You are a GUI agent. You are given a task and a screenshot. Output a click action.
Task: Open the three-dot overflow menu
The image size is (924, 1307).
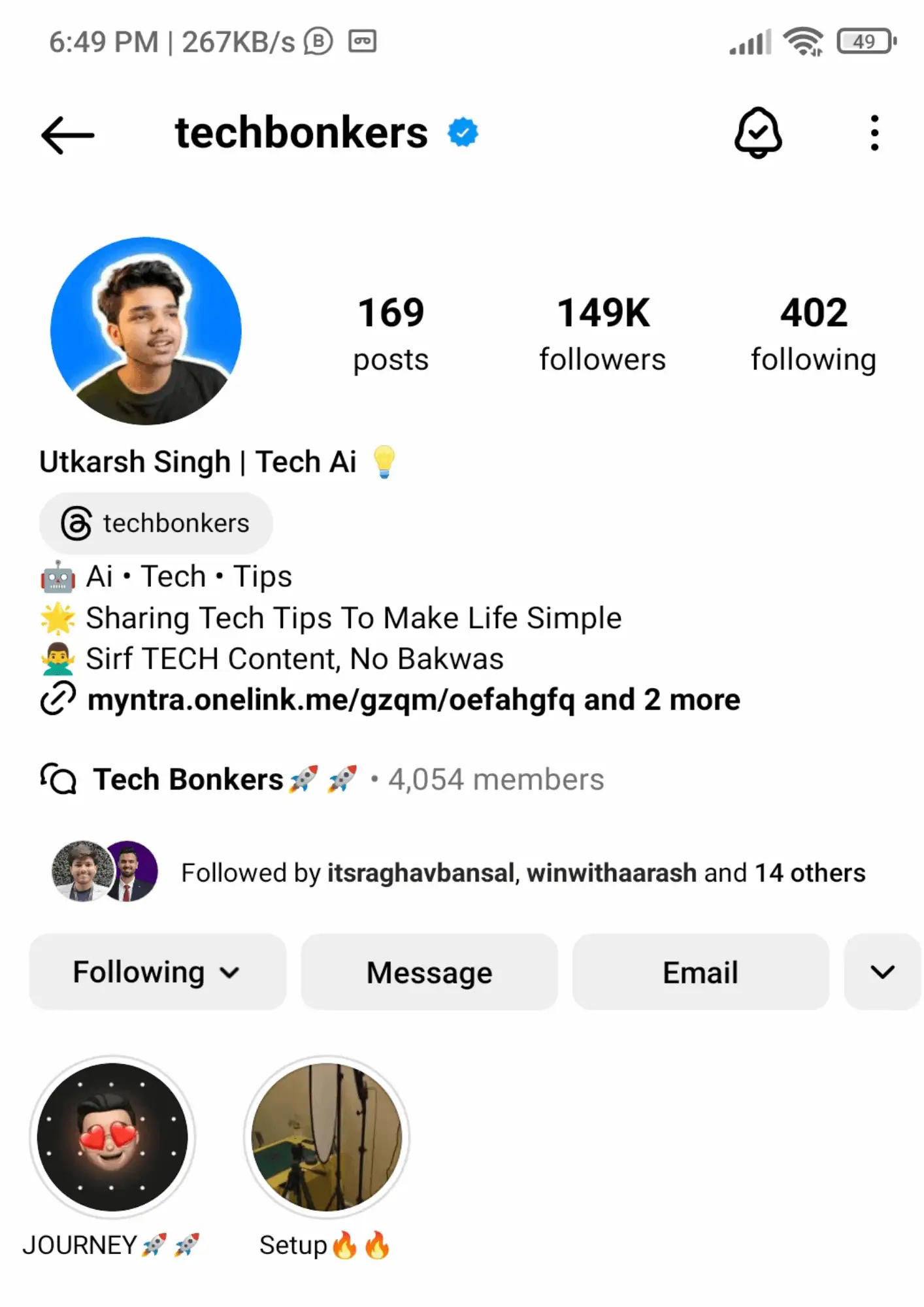[874, 133]
